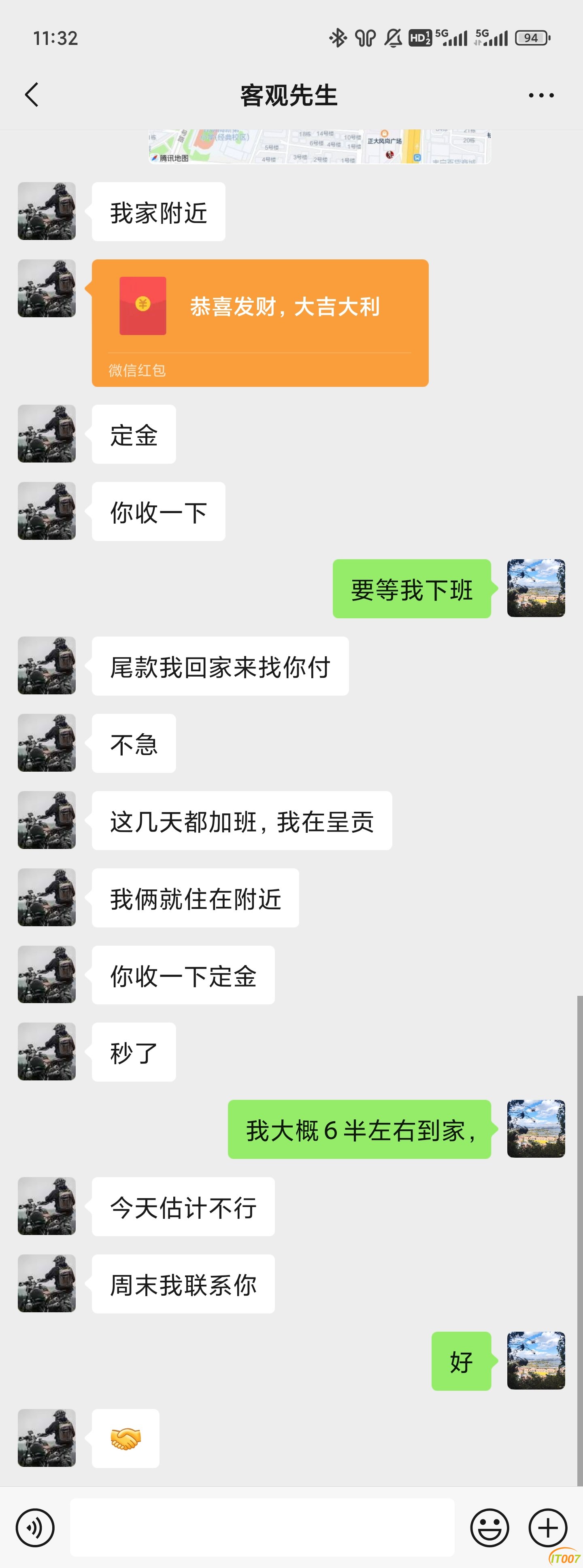
Task: Switch to voice message input
Action: (x=35, y=1527)
